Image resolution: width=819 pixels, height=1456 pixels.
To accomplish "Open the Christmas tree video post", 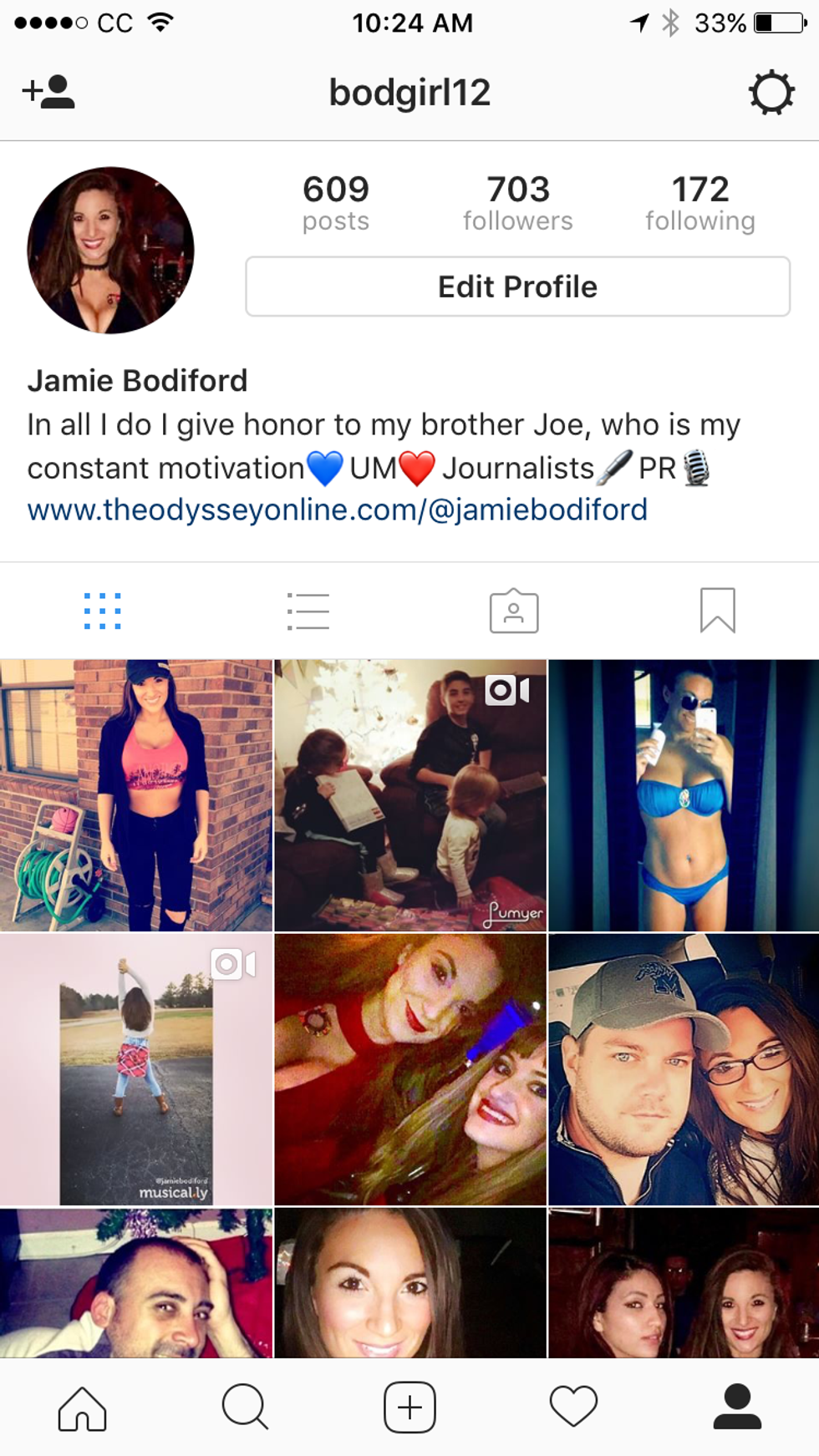I will pos(409,795).
